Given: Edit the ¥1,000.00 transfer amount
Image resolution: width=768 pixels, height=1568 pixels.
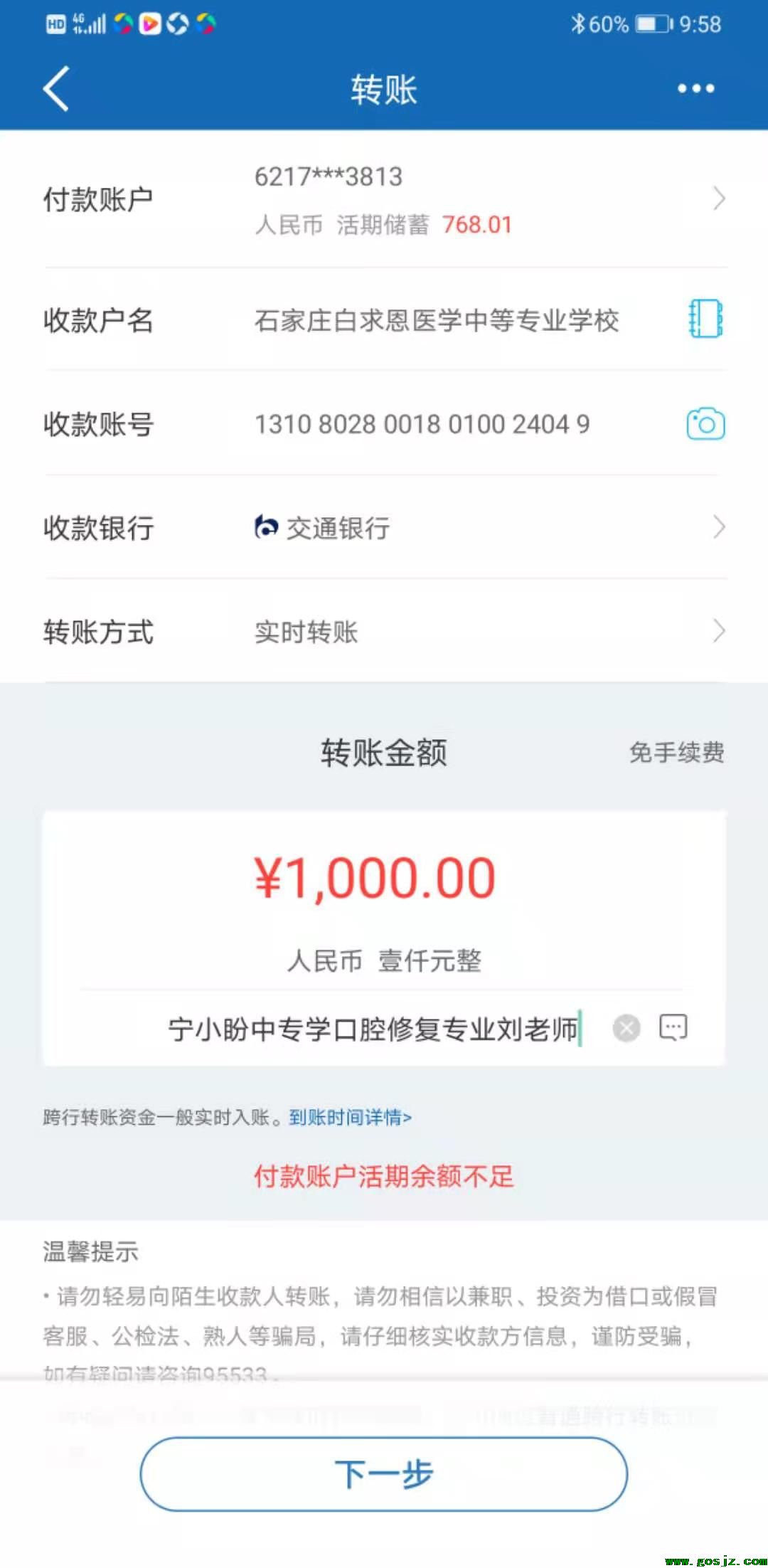Looking at the screenshot, I should pos(375,878).
